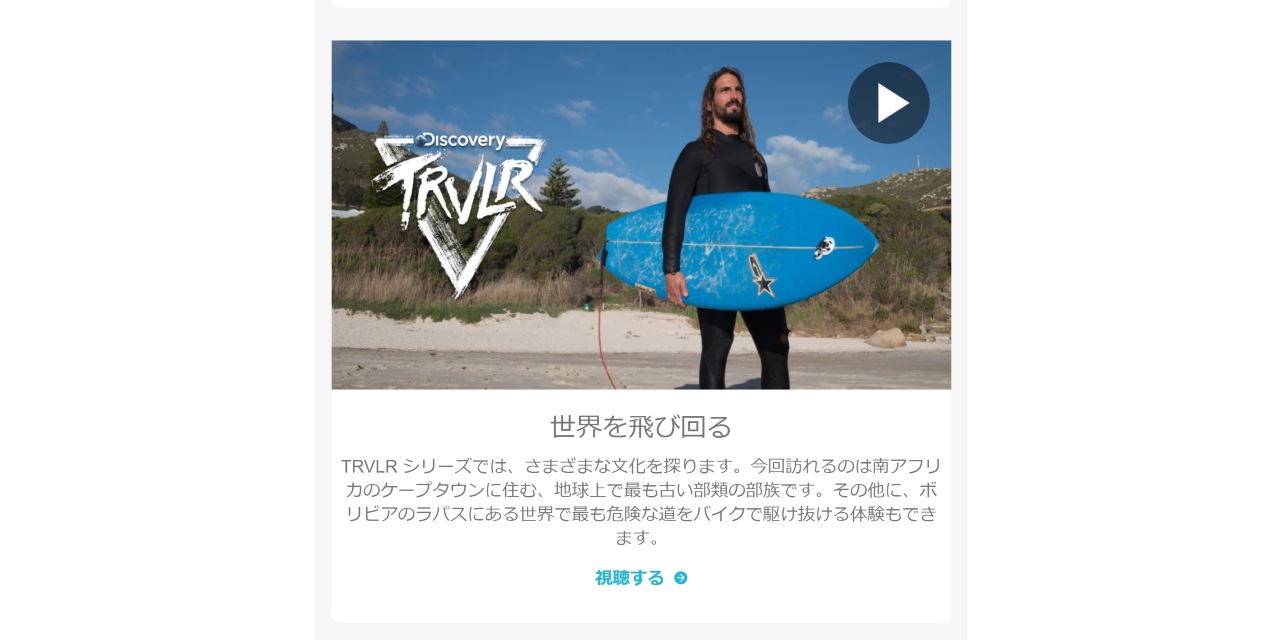The image size is (1280, 640).
Task: Open the 視聴する link
Action: [x=640, y=578]
